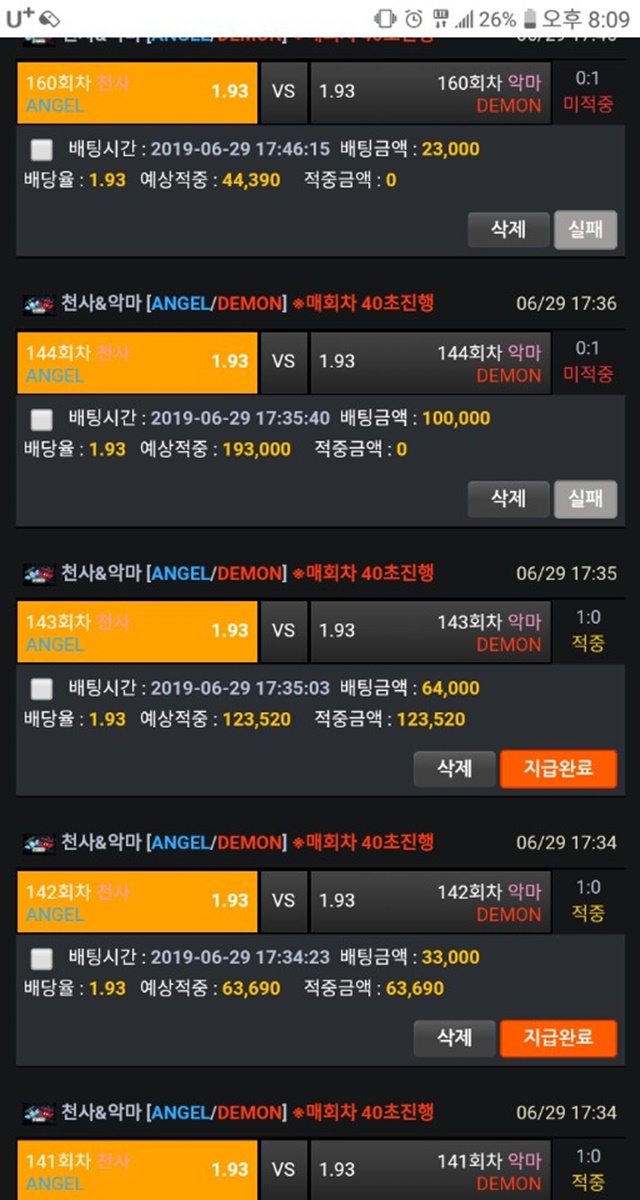Check the box for the 17:46:15 bet

[42, 150]
